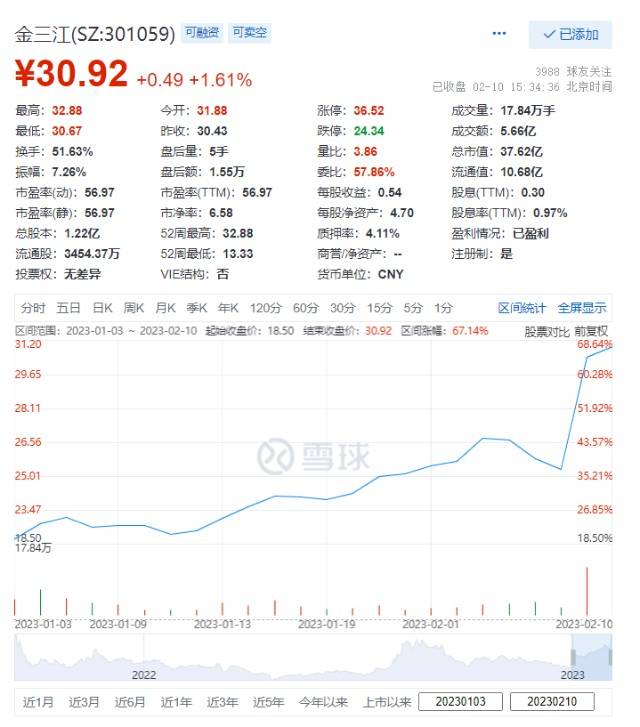Select the 近1年 time range

tap(176, 702)
